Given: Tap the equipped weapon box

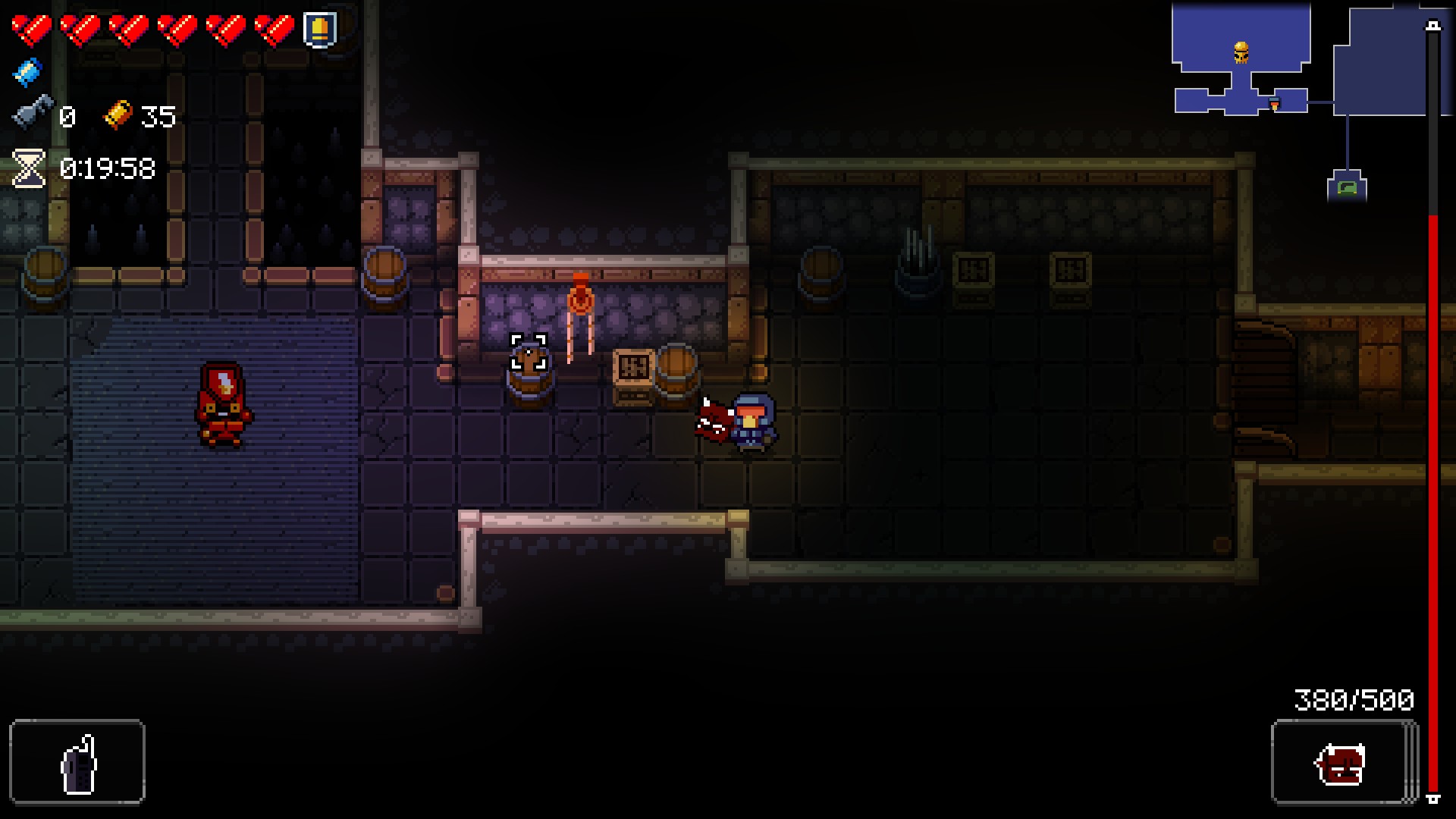Looking at the screenshot, I should pos(1341,761).
